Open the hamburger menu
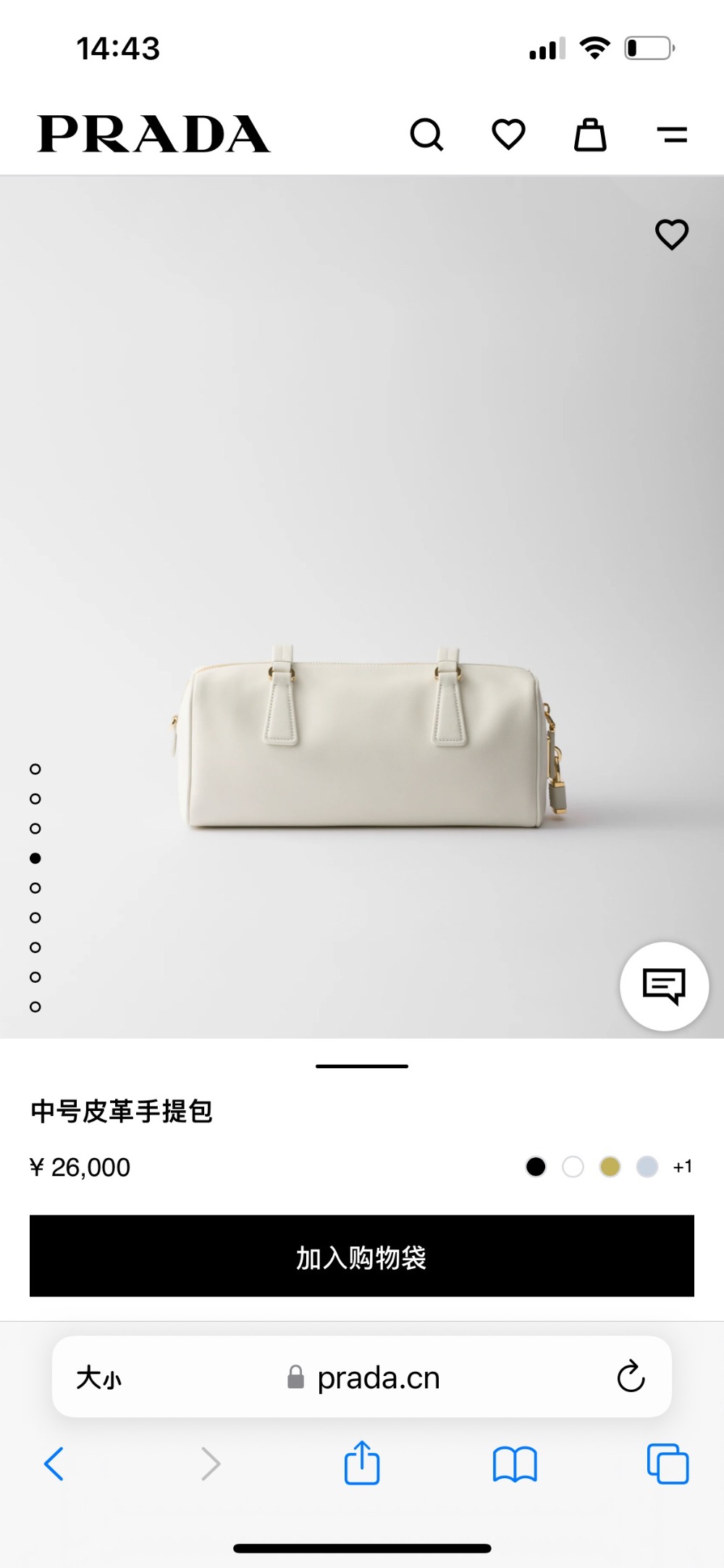The width and height of the screenshot is (724, 1568). click(x=672, y=135)
